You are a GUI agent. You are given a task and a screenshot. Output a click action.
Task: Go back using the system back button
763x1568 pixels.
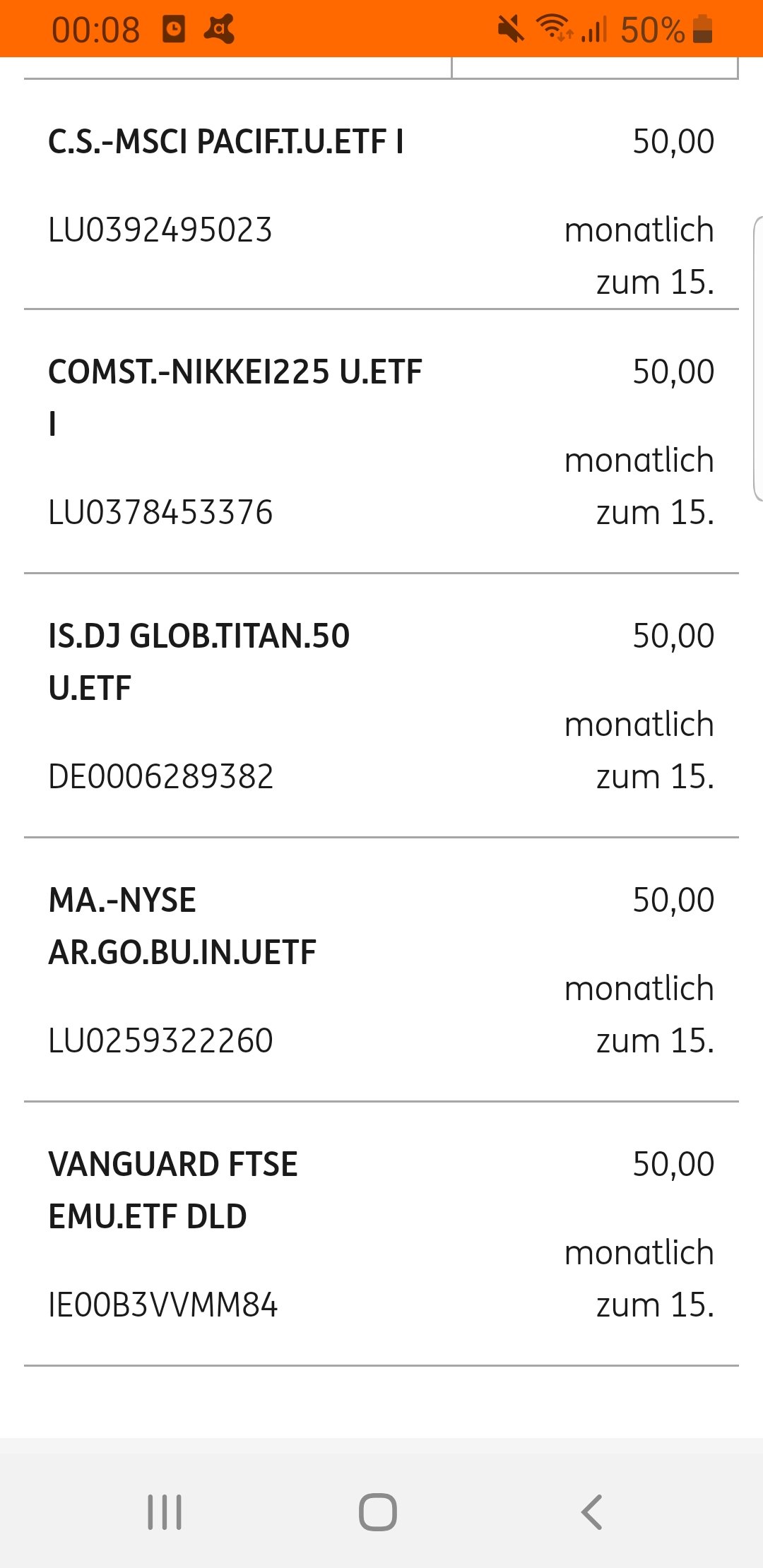[592, 1512]
